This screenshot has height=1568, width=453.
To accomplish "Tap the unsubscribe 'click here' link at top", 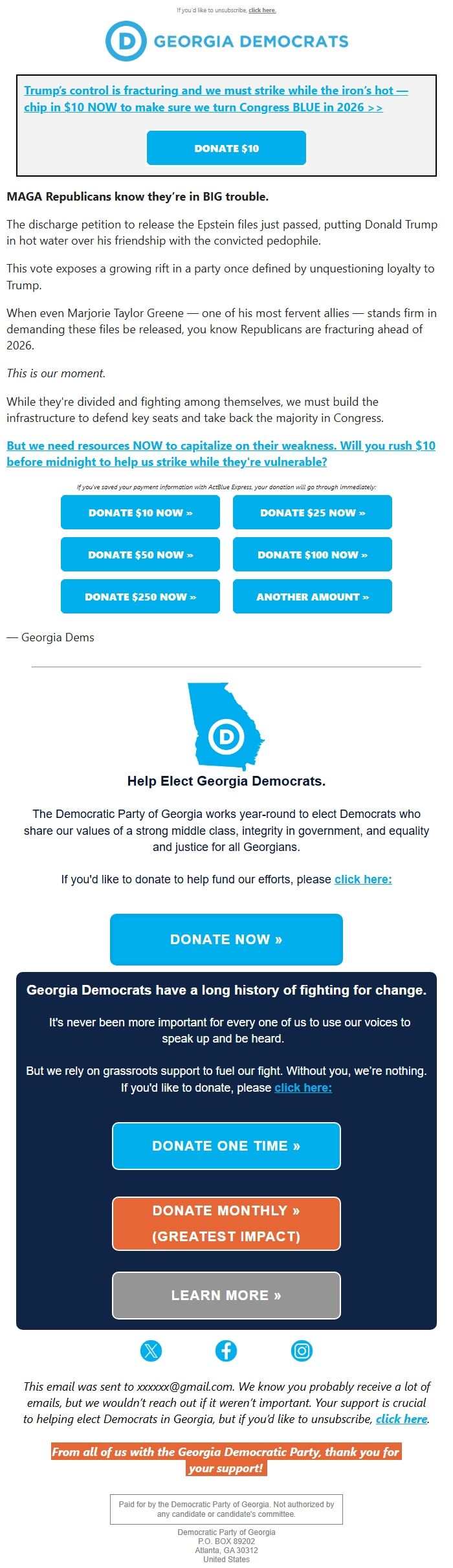I will pyautogui.click(x=262, y=10).
